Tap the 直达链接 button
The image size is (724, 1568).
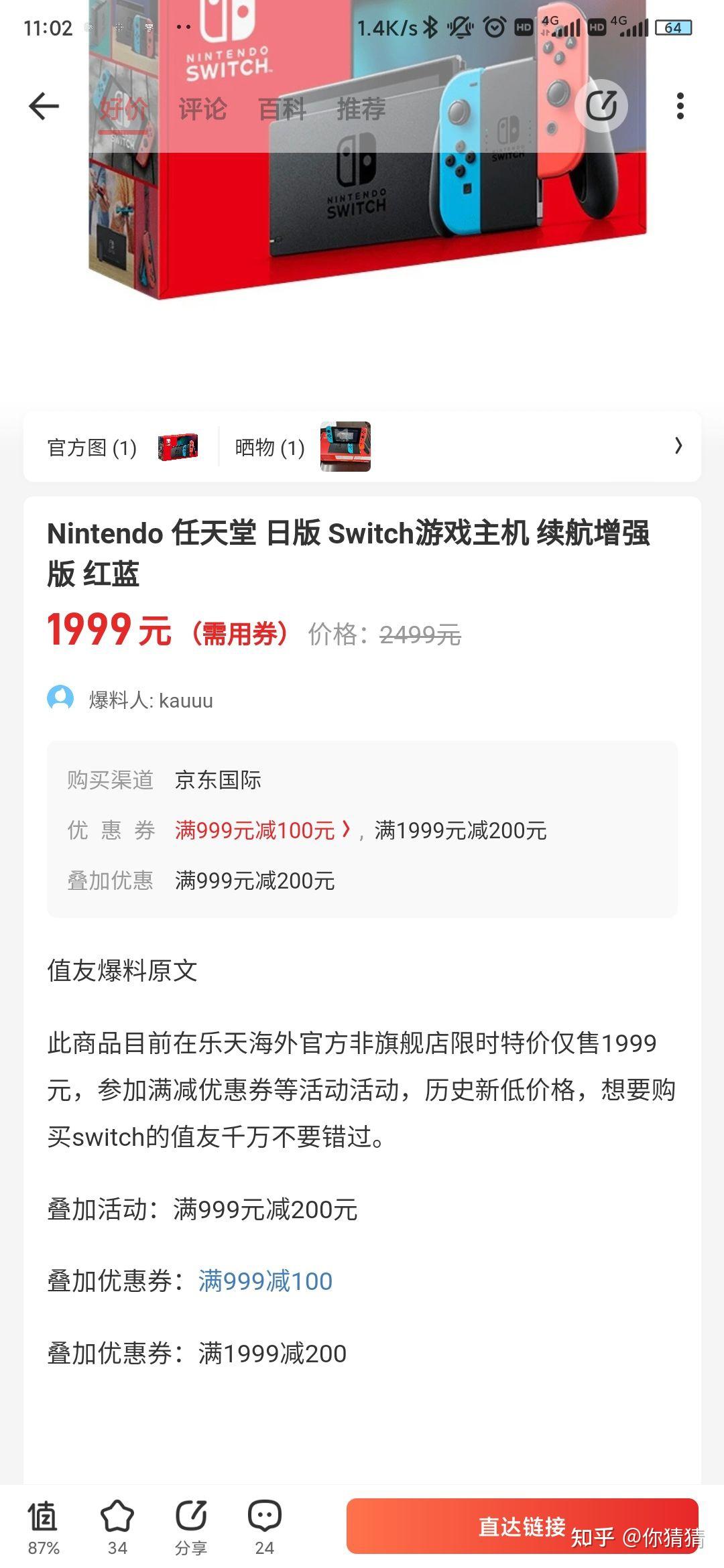tap(522, 1526)
